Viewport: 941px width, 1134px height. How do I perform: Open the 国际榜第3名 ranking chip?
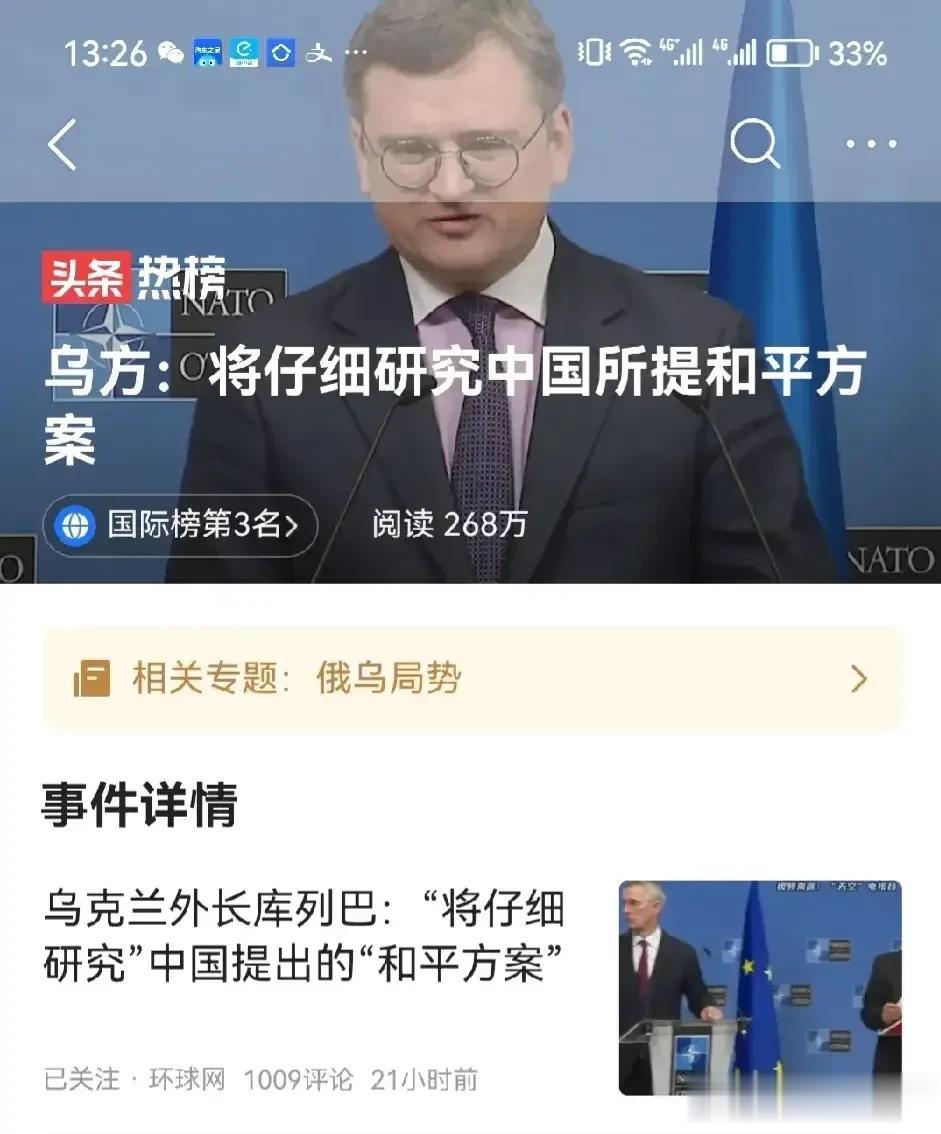[180, 525]
